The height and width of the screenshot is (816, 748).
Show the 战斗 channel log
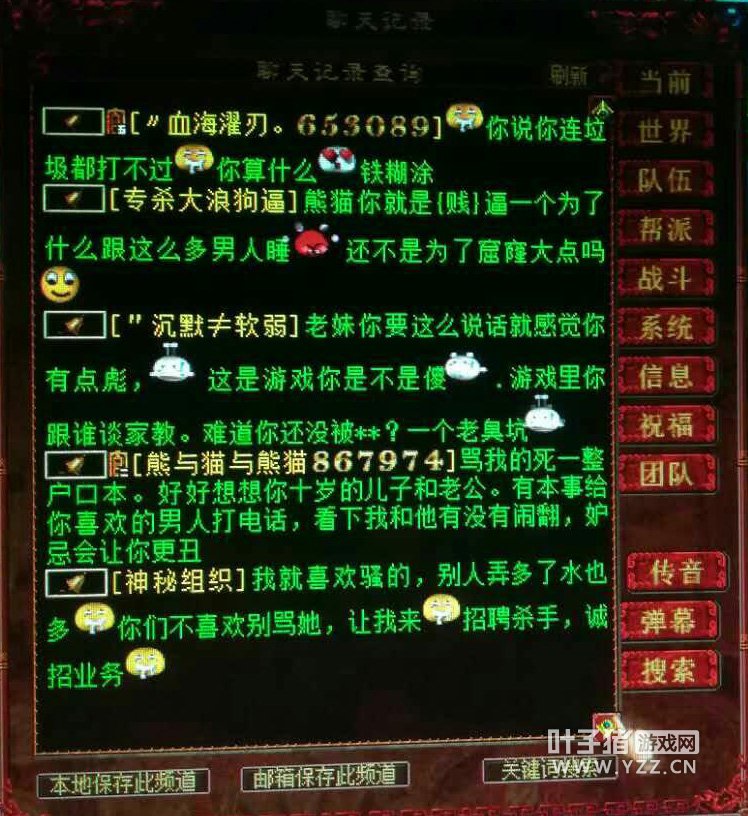point(665,278)
